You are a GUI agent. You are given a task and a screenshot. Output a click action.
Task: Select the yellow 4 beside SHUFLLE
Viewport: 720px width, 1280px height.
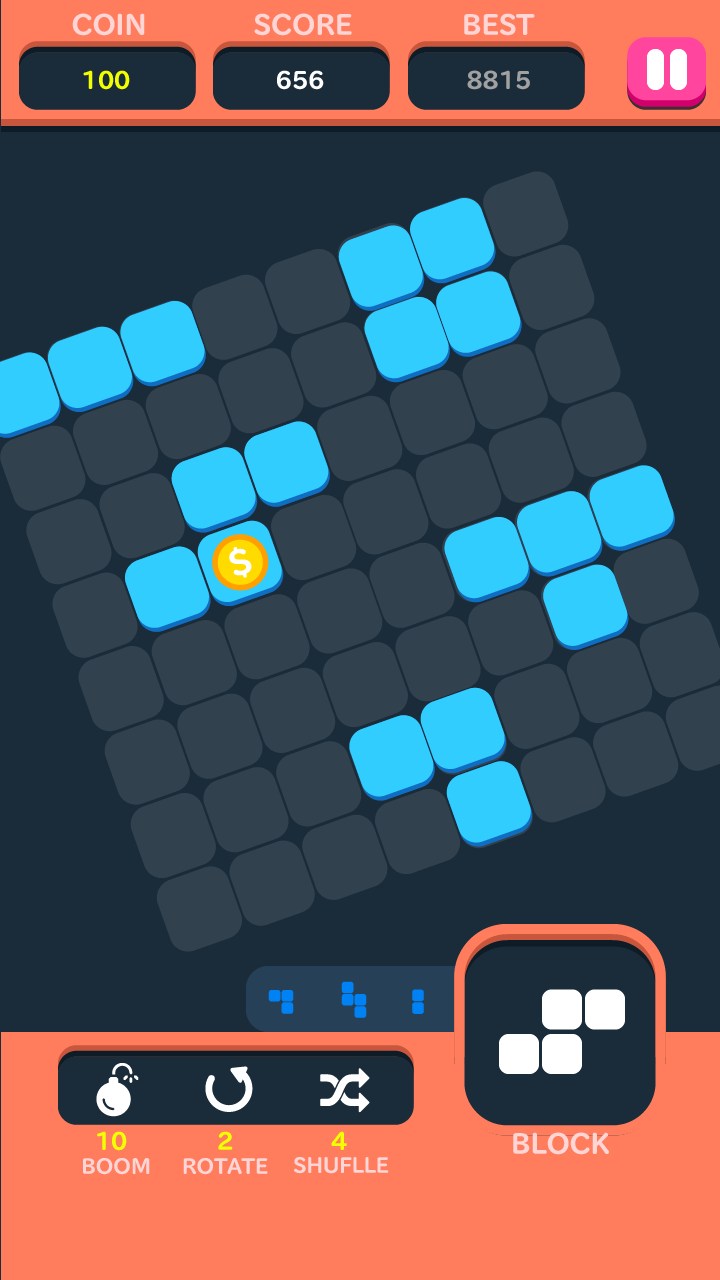341,1140
